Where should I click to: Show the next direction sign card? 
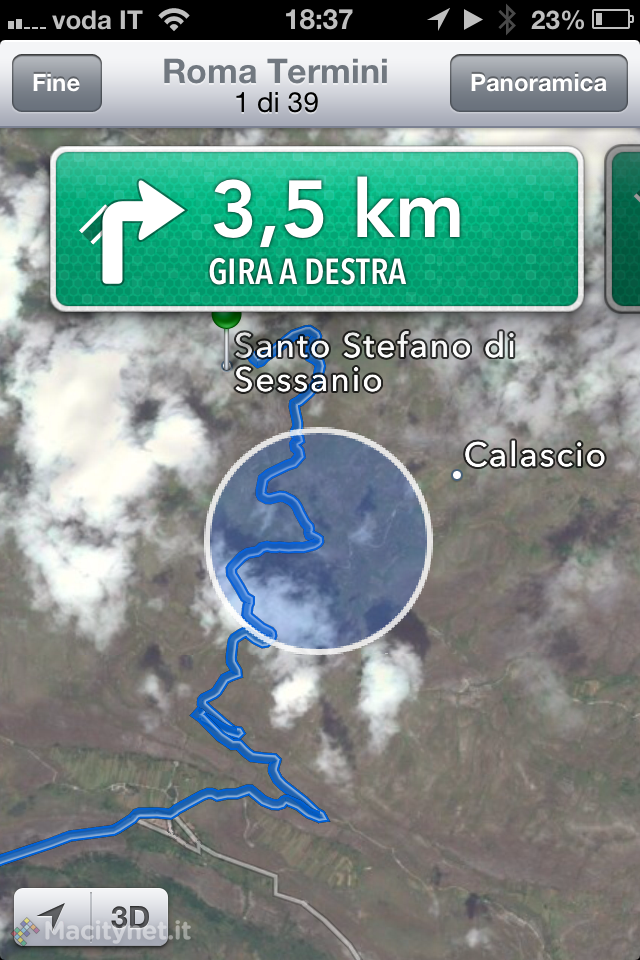624,229
